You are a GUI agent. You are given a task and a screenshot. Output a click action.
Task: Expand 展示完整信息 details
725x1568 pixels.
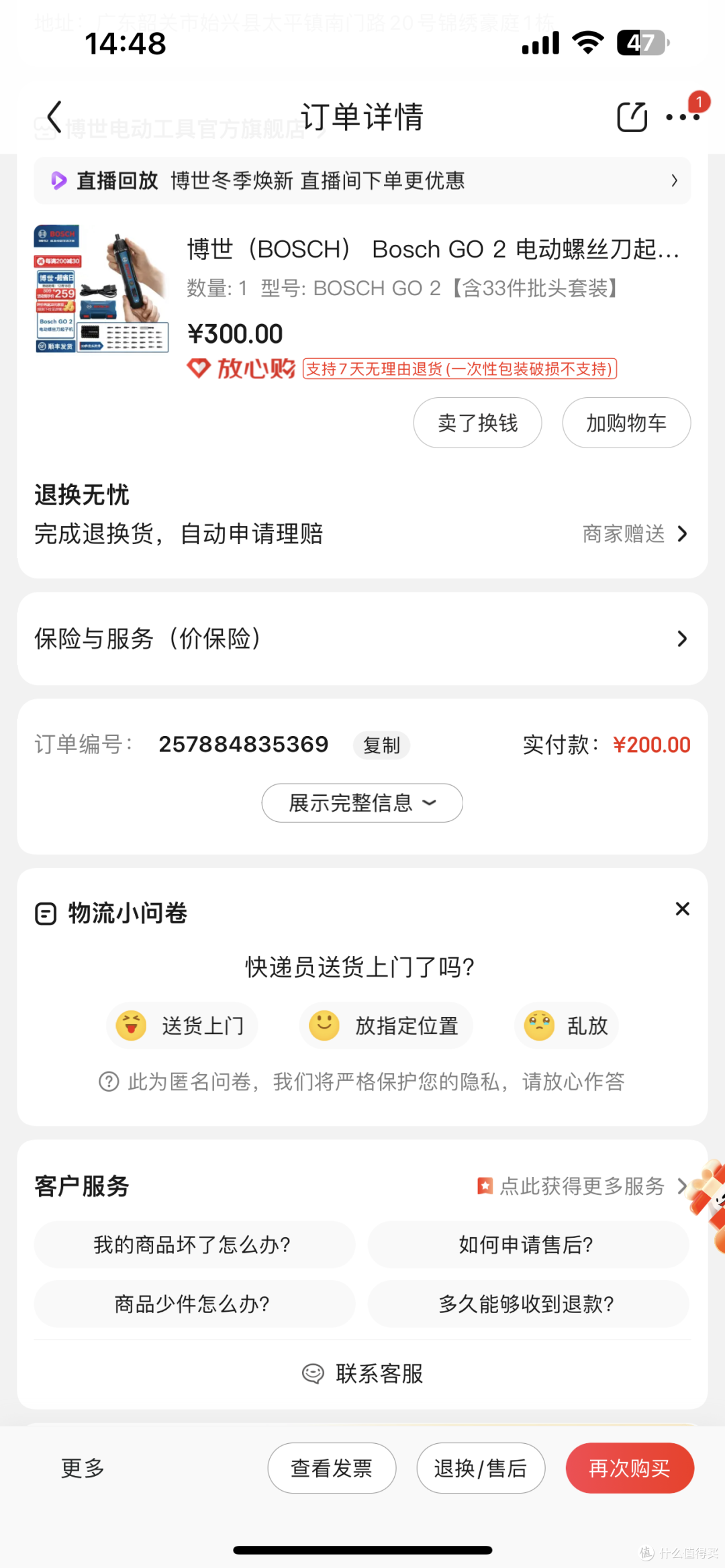[361, 802]
